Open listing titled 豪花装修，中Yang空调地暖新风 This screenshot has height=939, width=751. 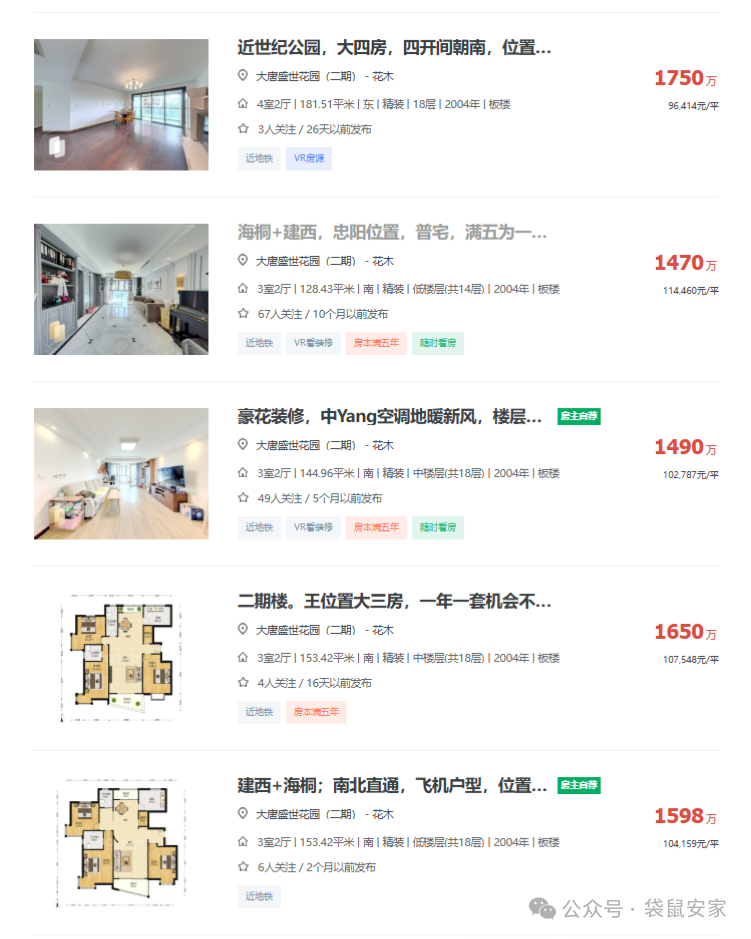point(390,417)
